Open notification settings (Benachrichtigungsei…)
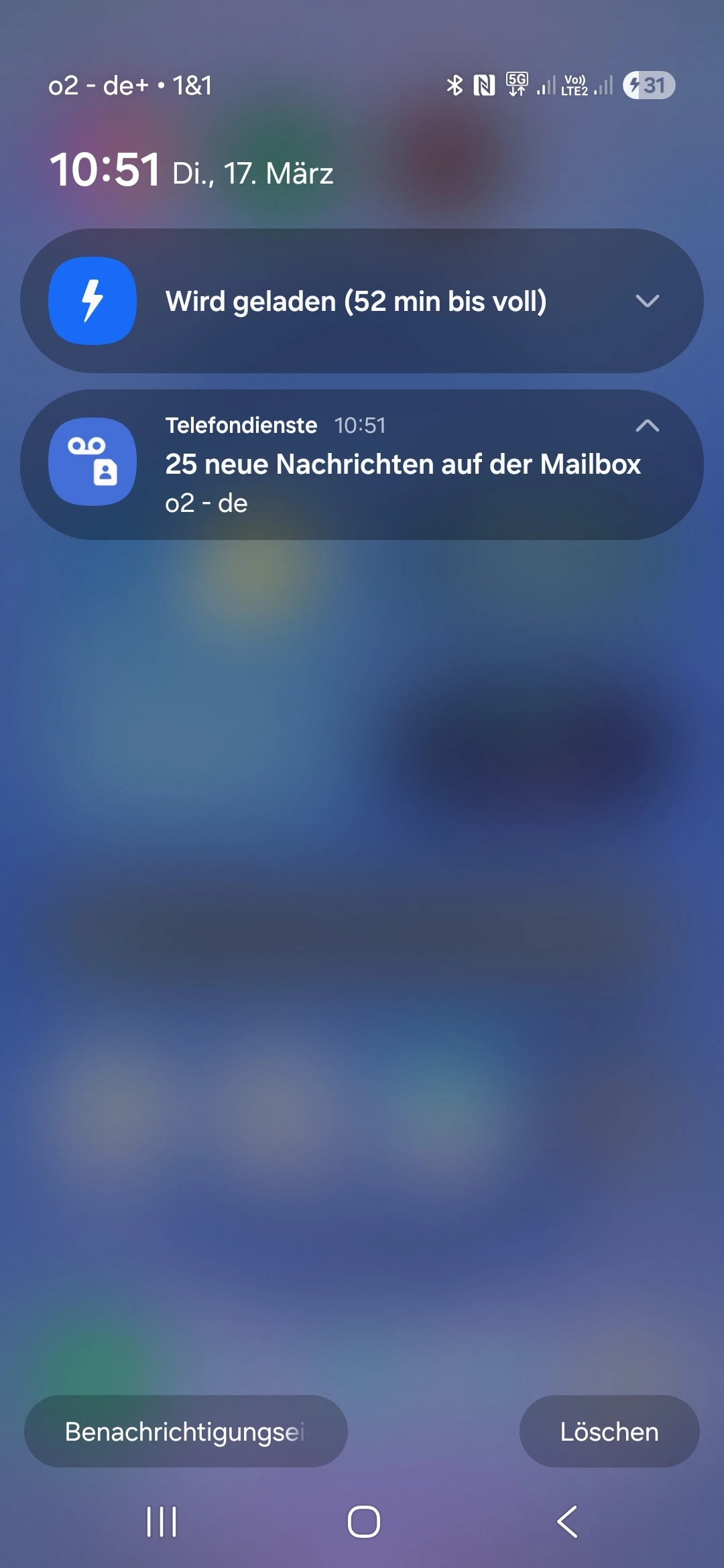Screen dimensions: 724x1568 pos(186,1431)
